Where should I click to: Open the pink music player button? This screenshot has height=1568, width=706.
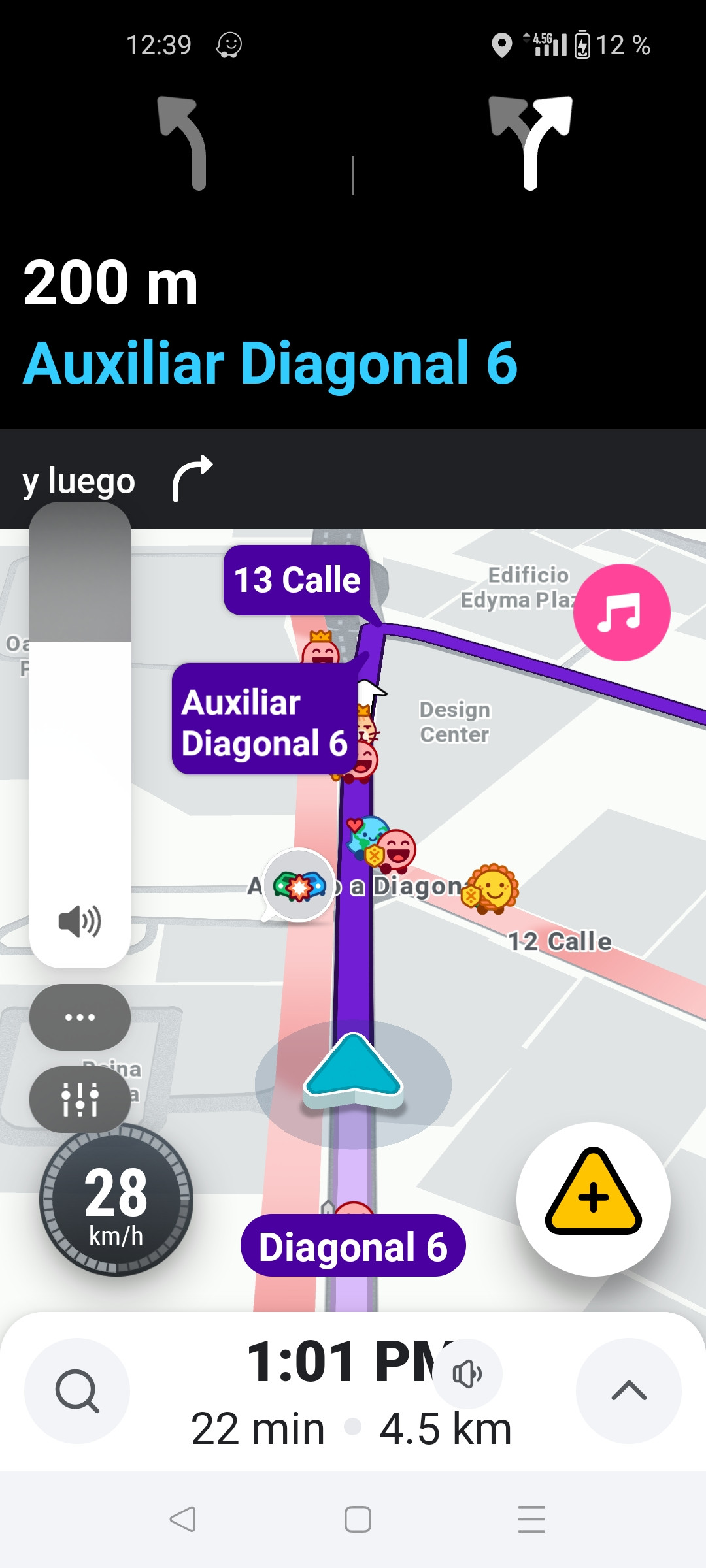(622, 612)
